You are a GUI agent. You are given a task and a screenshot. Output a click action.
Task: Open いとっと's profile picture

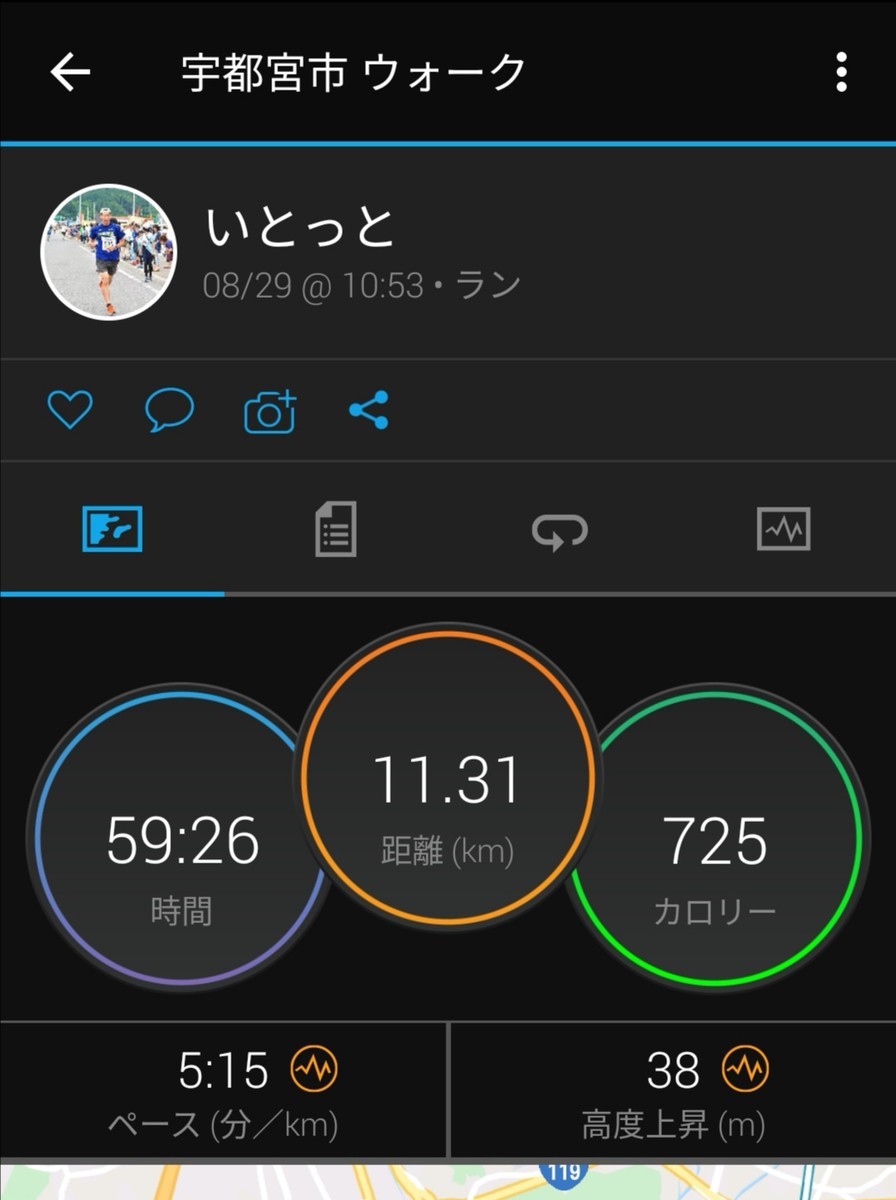pyautogui.click(x=108, y=252)
